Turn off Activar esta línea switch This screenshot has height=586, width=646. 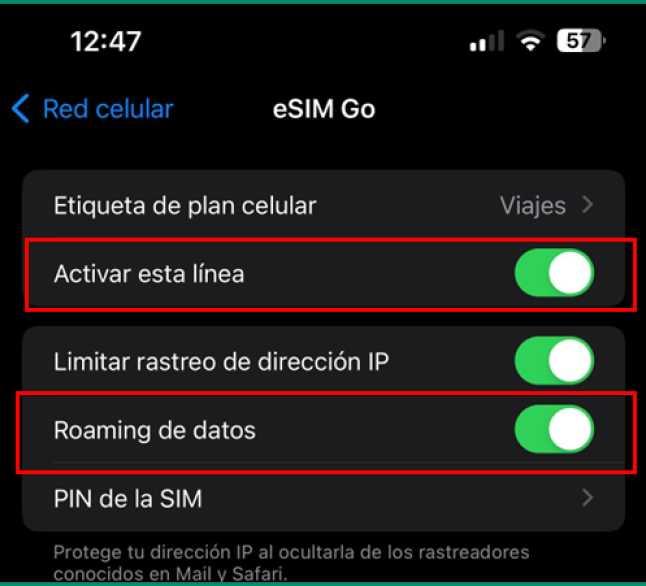tap(554, 273)
